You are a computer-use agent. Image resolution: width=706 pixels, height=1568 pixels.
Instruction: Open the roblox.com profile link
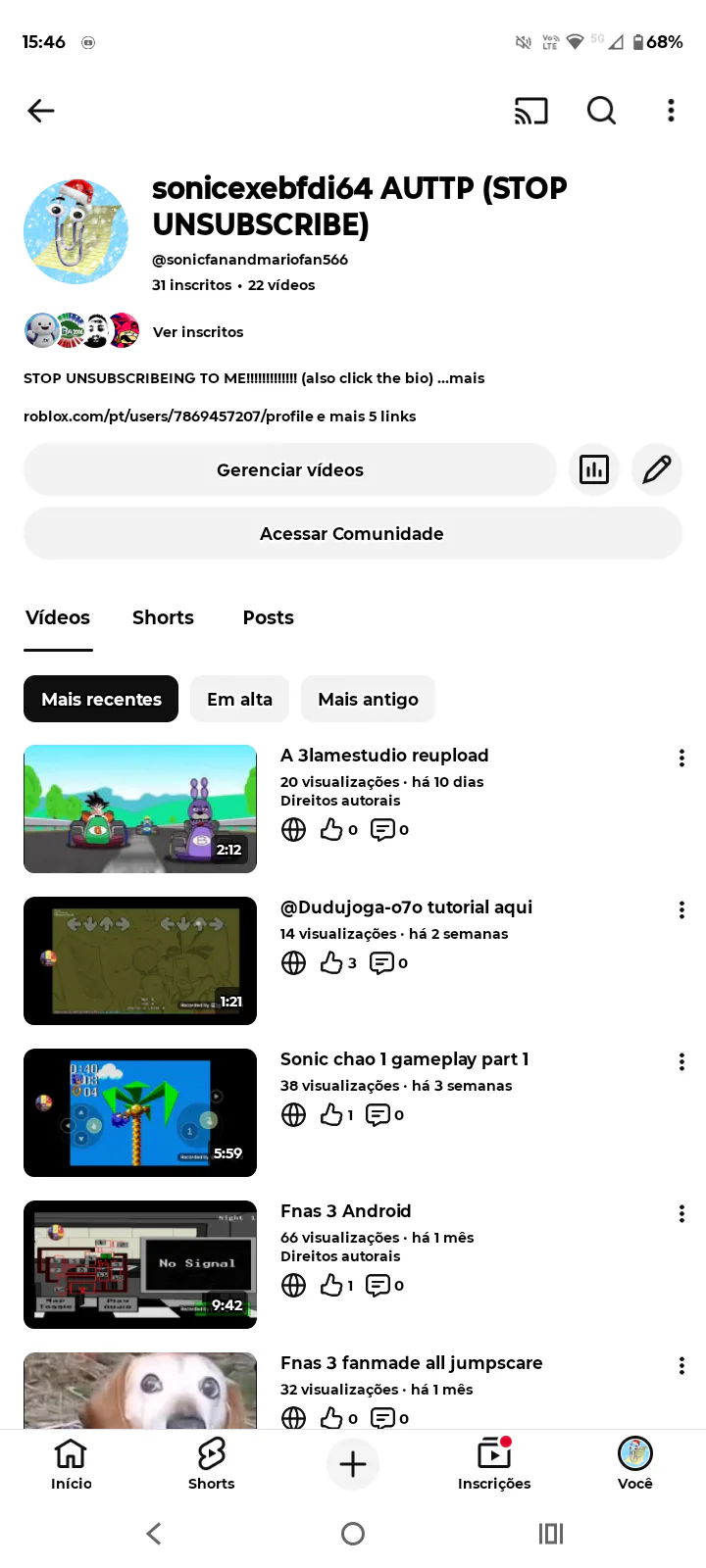(x=220, y=416)
